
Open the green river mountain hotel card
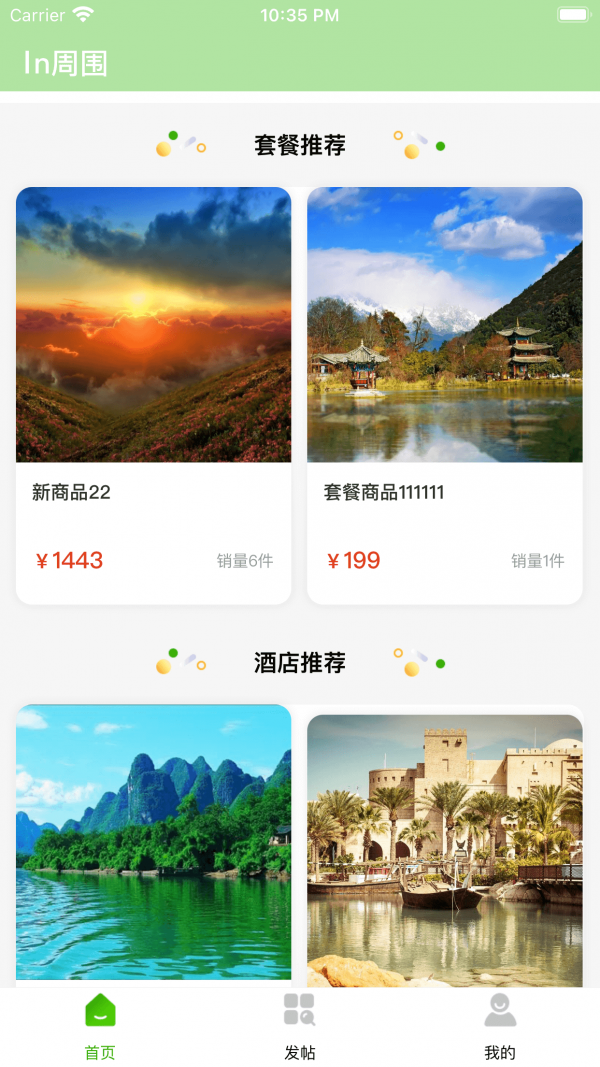point(153,845)
